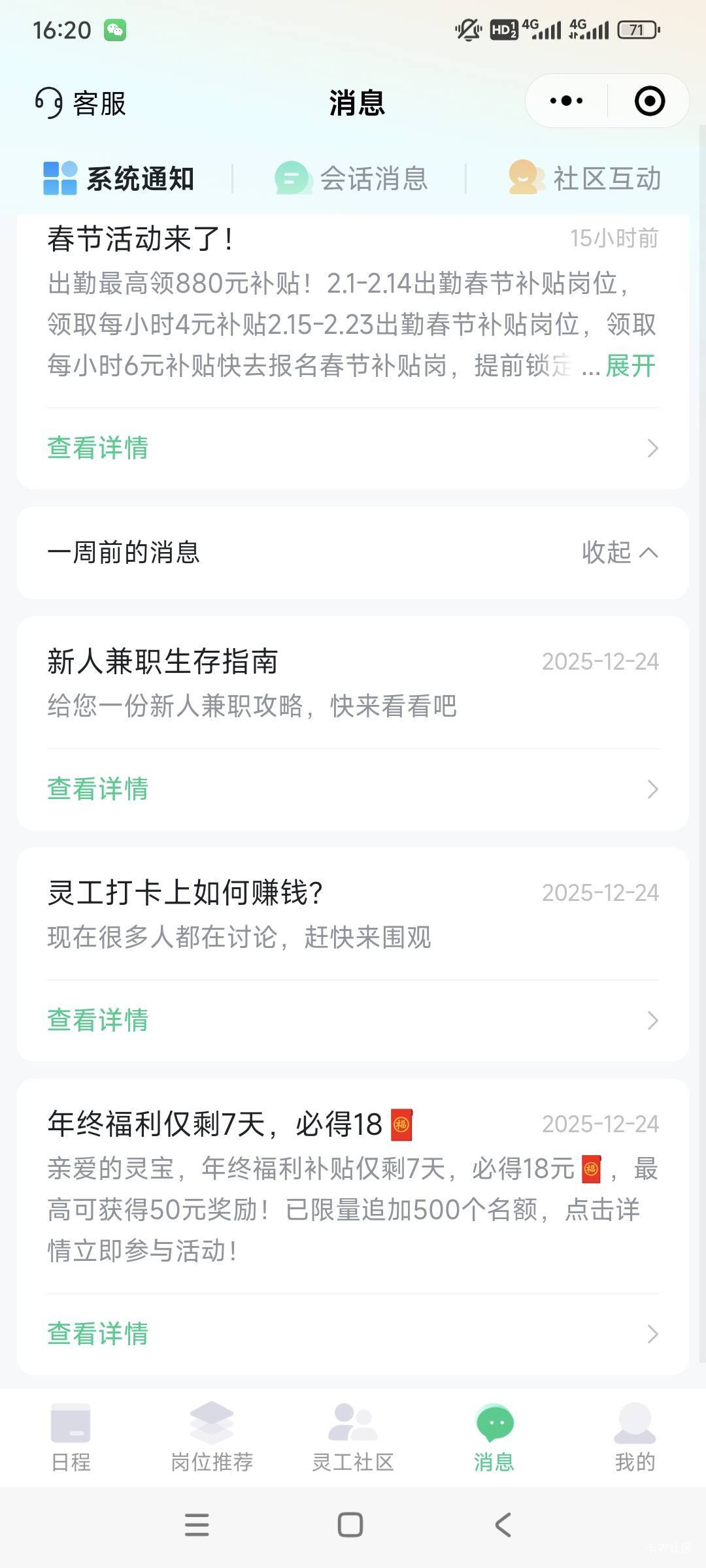Switch to 灵工社区 tab
The height and width of the screenshot is (1568, 706).
pos(353,1437)
